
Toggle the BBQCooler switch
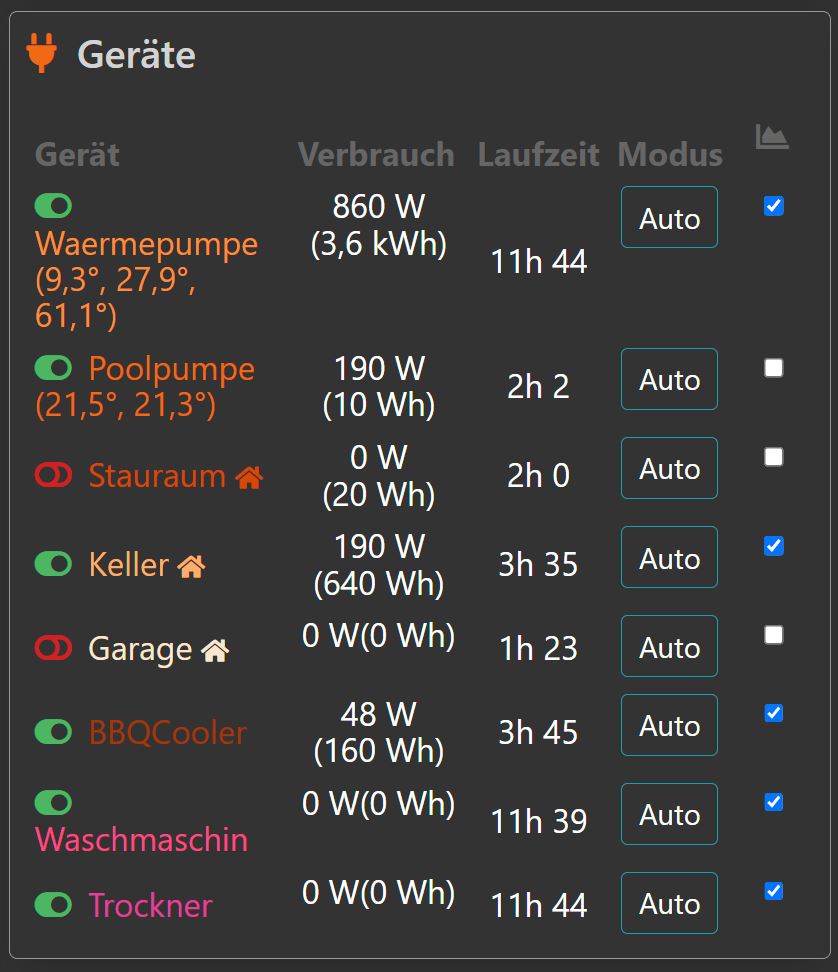(x=53, y=732)
